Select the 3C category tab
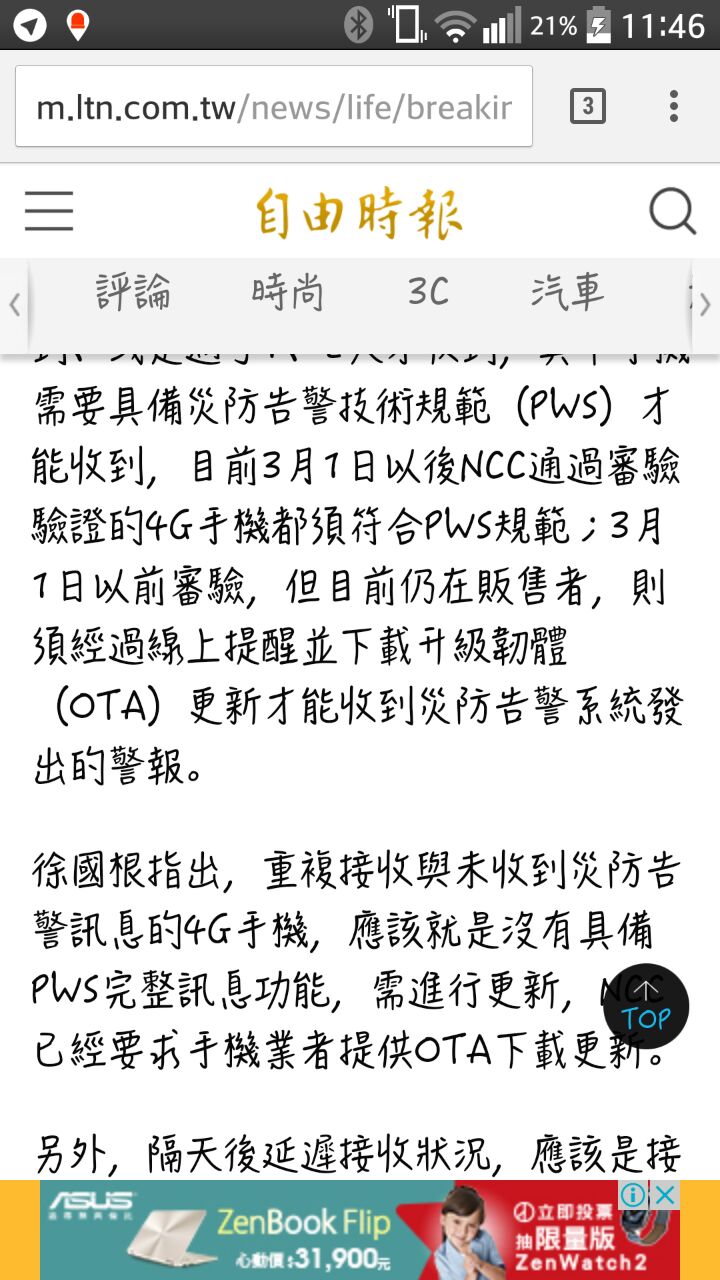 tap(428, 293)
